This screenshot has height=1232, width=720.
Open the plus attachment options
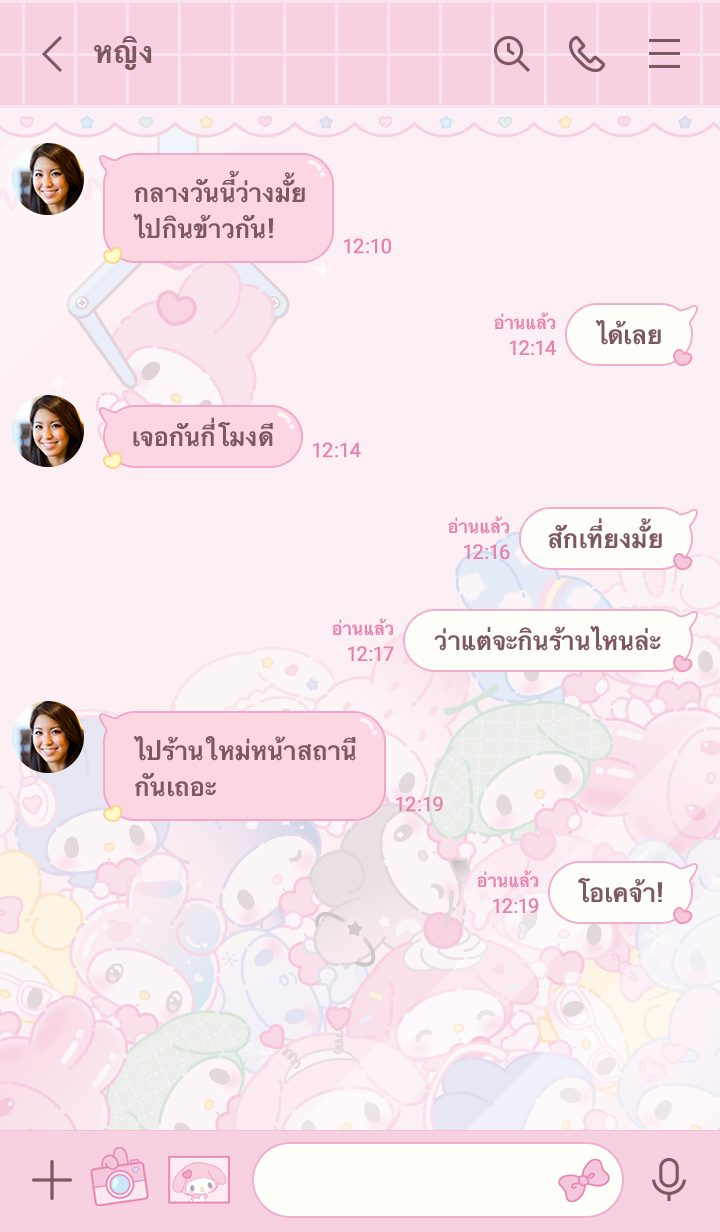tap(51, 1181)
